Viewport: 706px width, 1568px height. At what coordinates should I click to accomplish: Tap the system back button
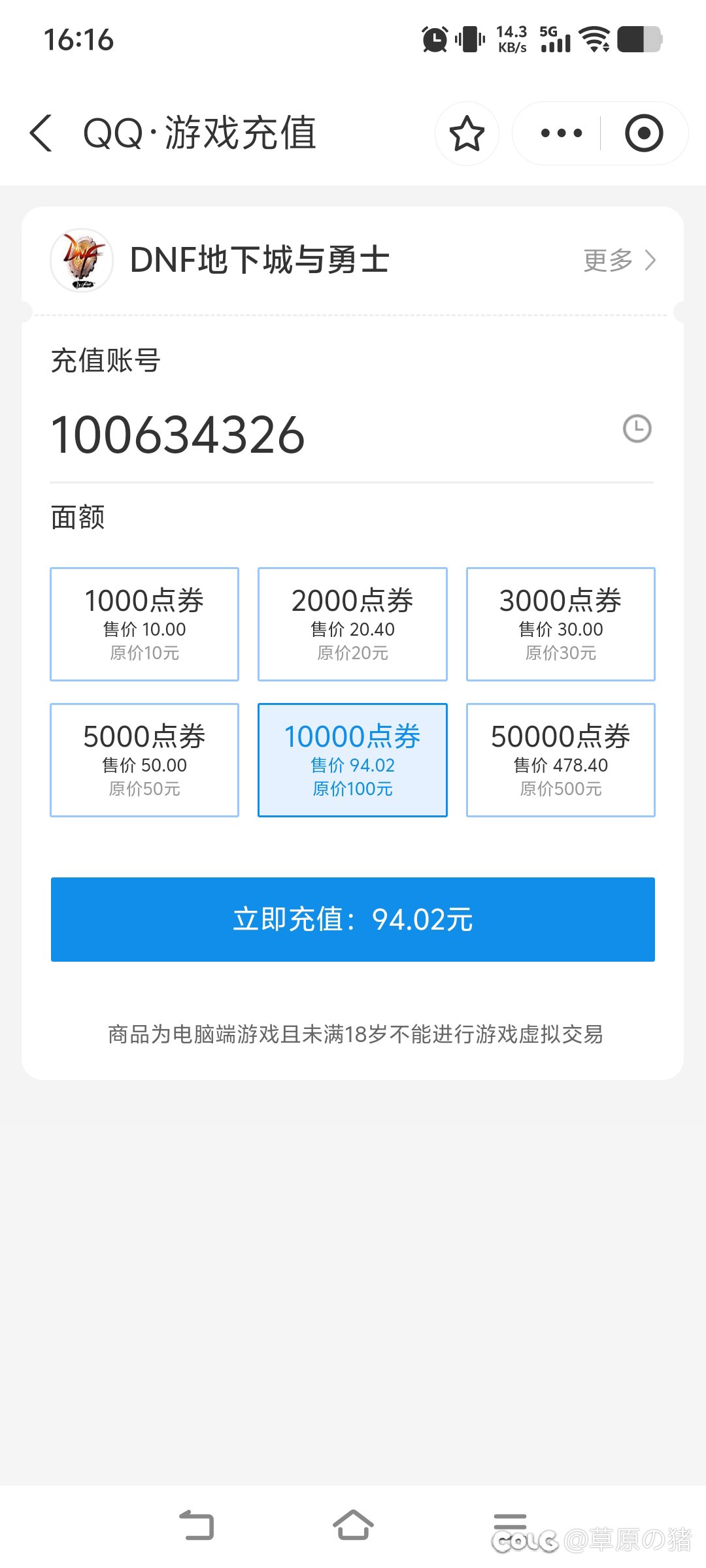(x=197, y=1526)
